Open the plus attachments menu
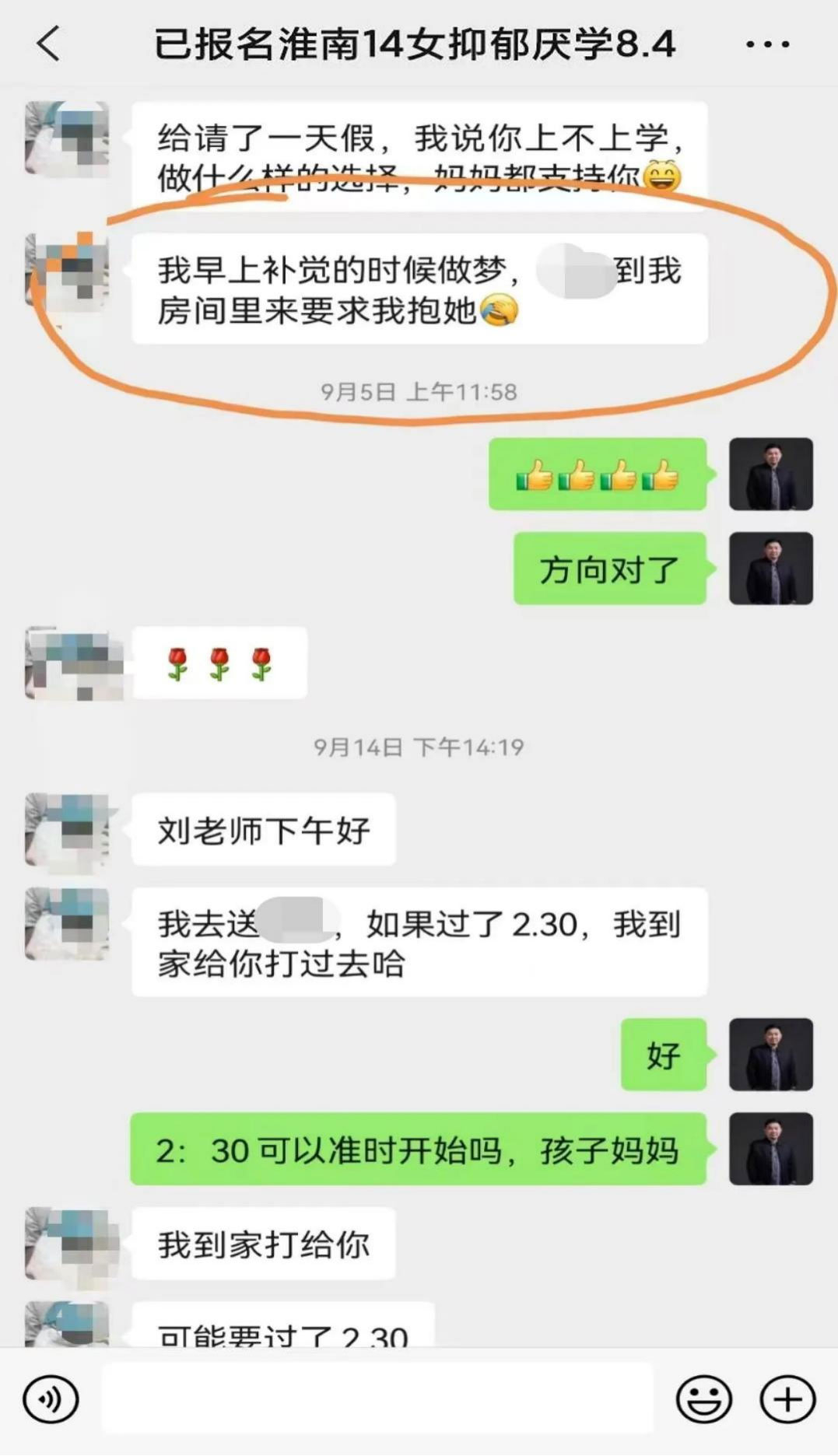 (787, 1399)
